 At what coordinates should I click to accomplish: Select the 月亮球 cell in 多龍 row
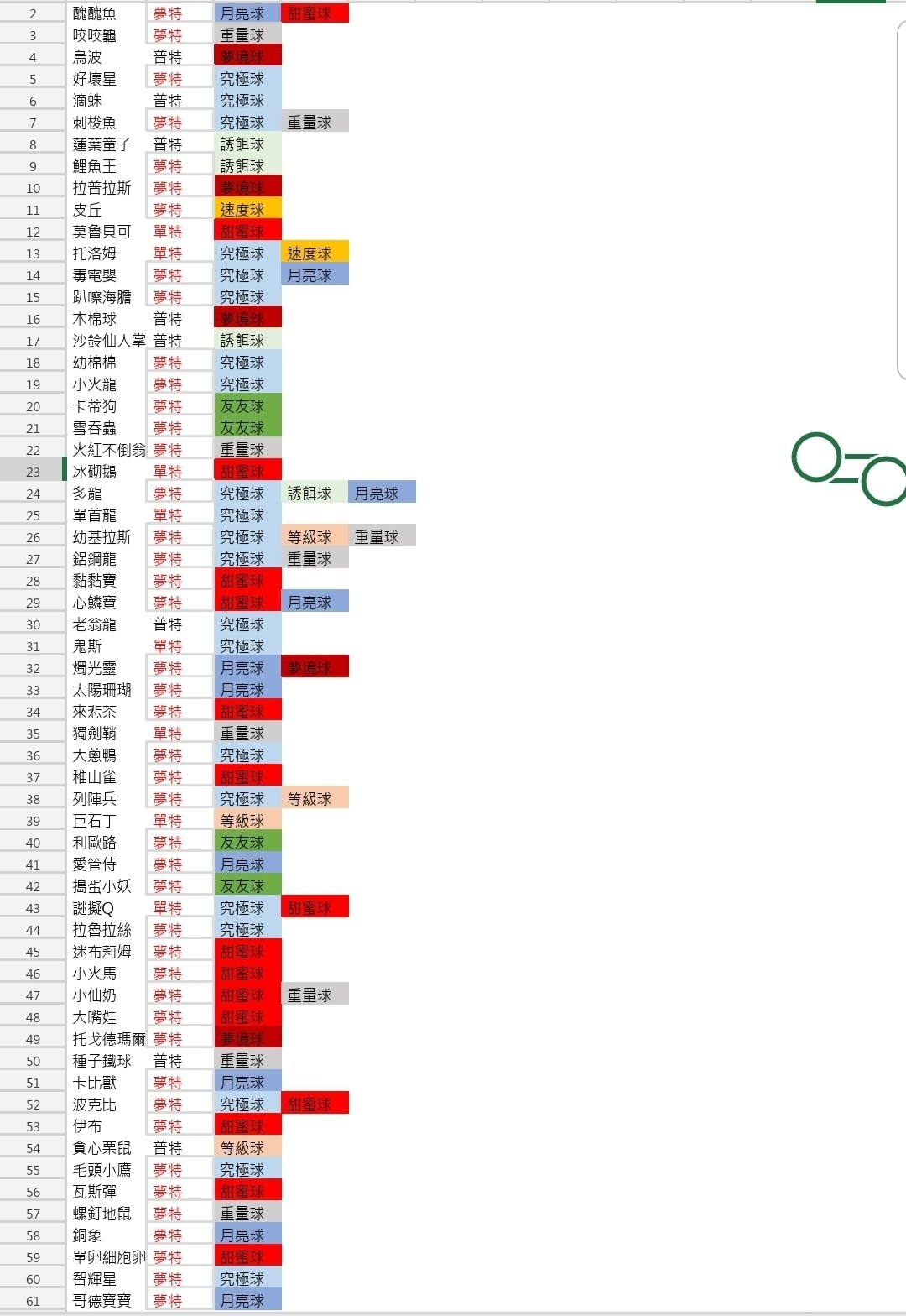(x=382, y=493)
